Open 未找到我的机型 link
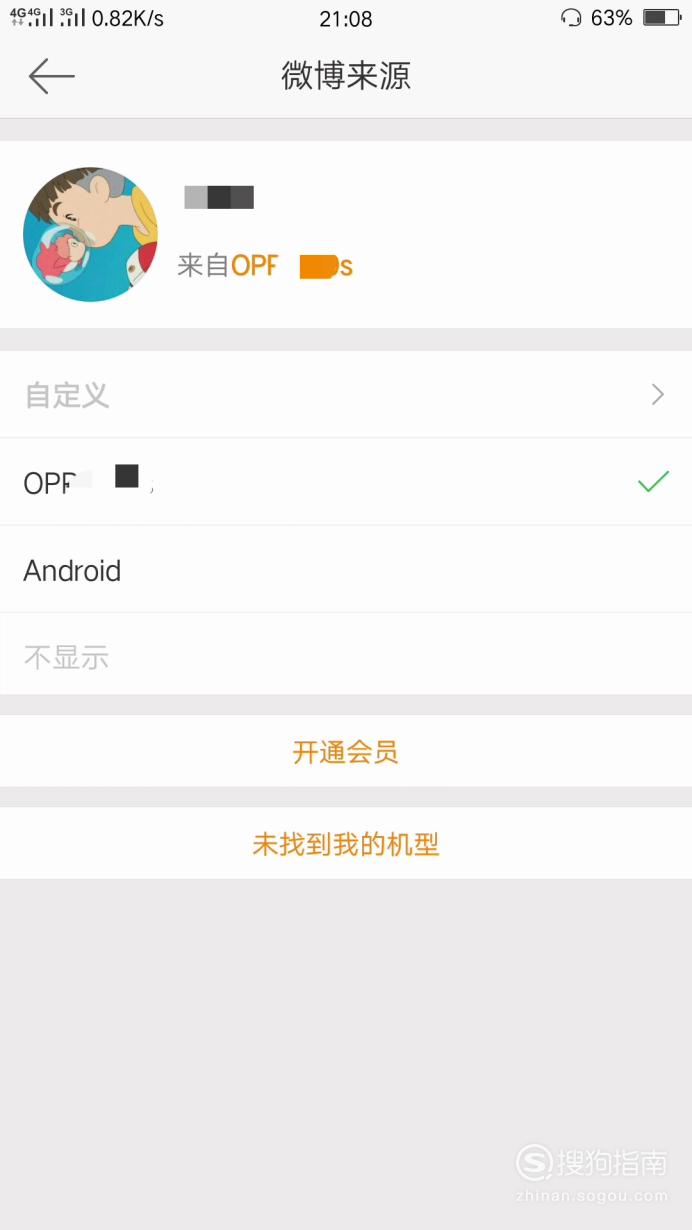This screenshot has width=692, height=1230. click(346, 844)
